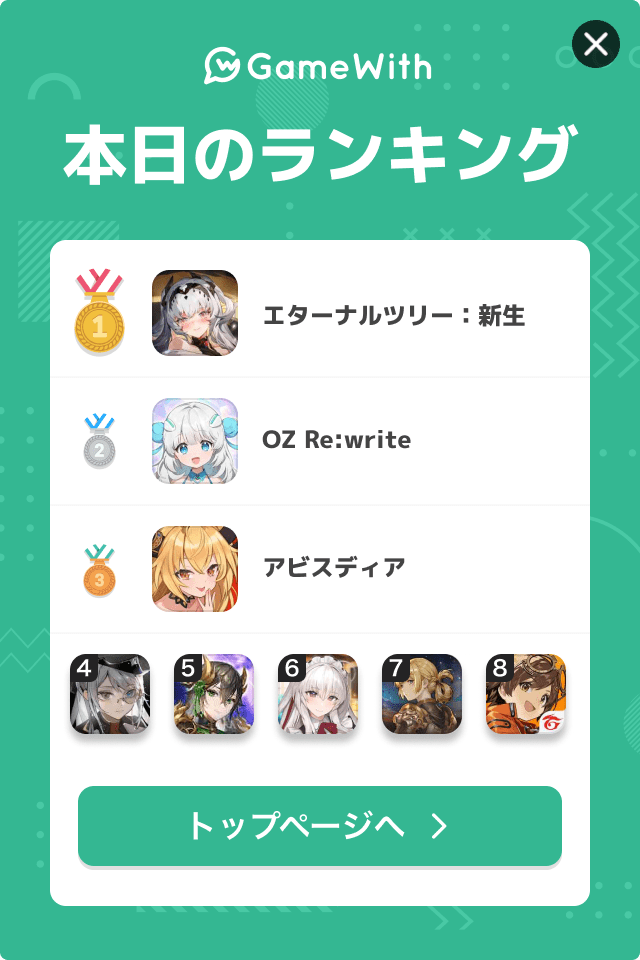Select the game ranked number 7
640x960 pixels.
422,694
